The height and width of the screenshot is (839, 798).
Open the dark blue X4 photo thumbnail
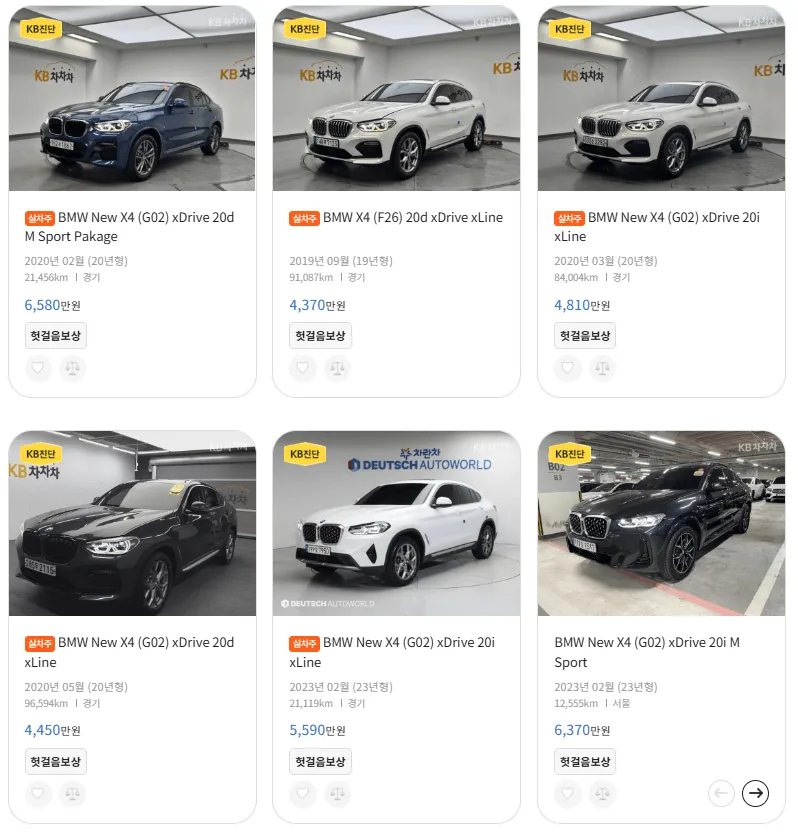(131, 97)
